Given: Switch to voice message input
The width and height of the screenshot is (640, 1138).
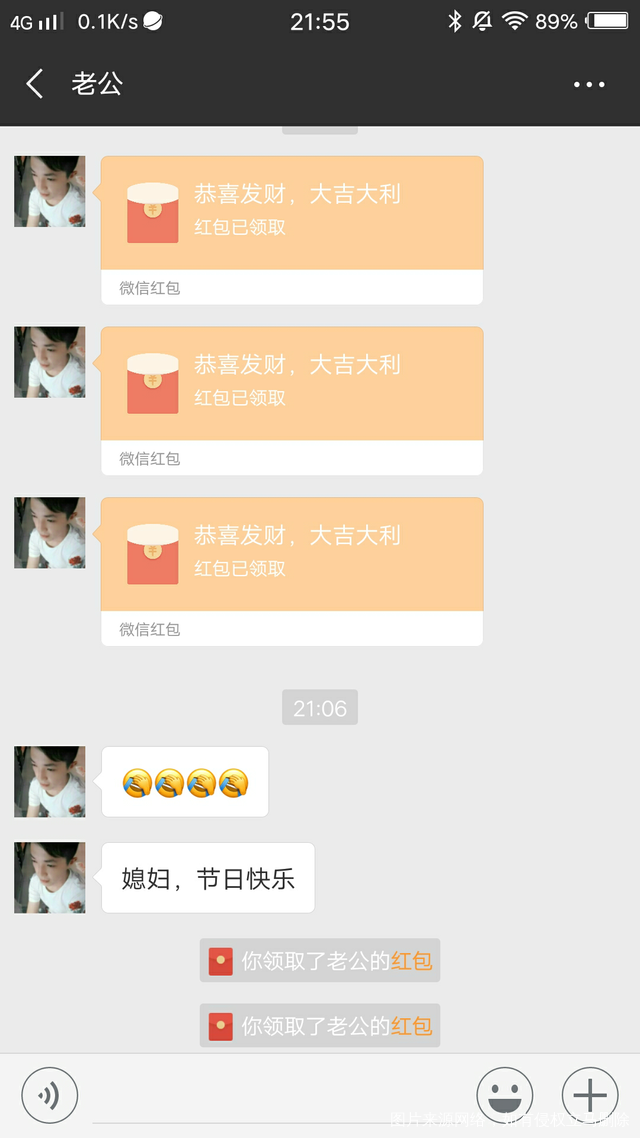Looking at the screenshot, I should click(x=49, y=1095).
